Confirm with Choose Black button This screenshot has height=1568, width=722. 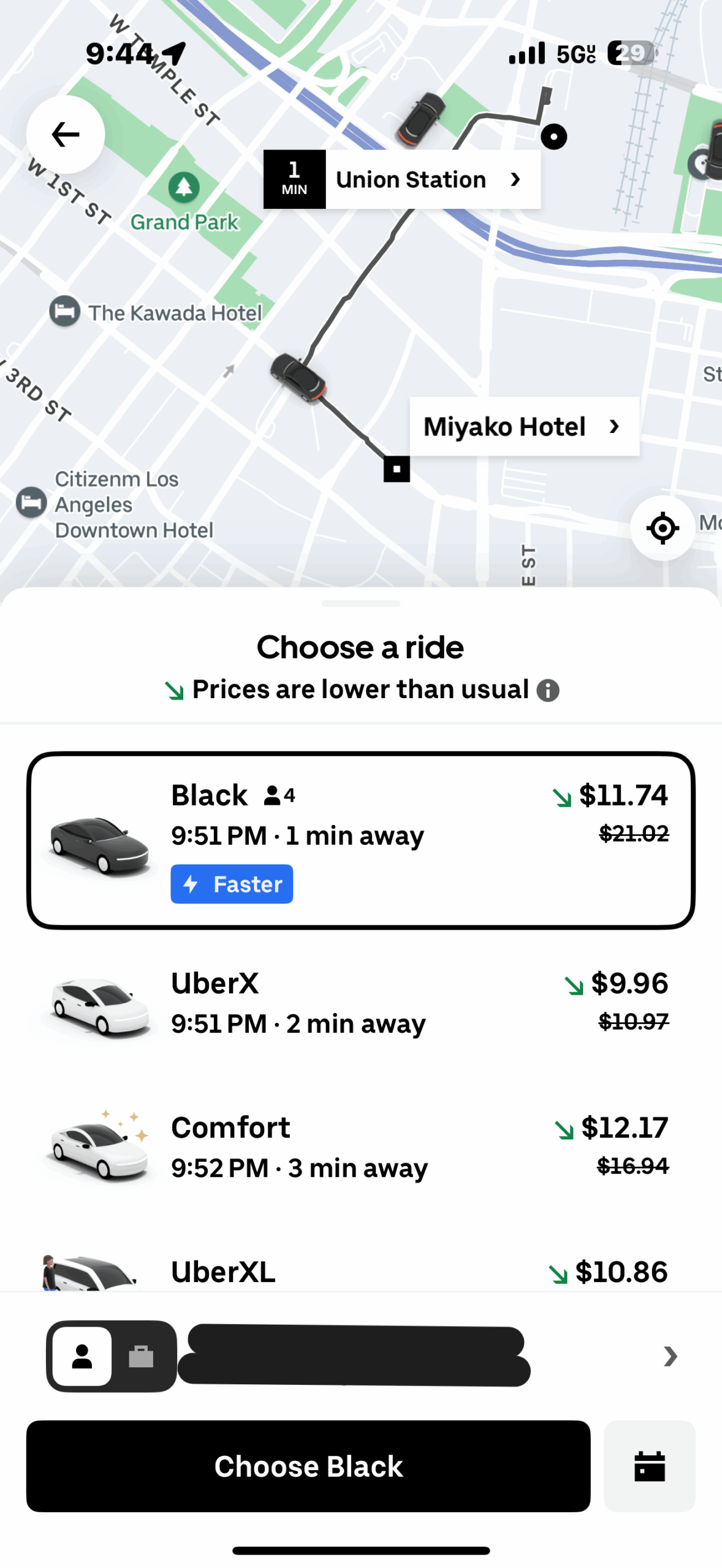308,1466
